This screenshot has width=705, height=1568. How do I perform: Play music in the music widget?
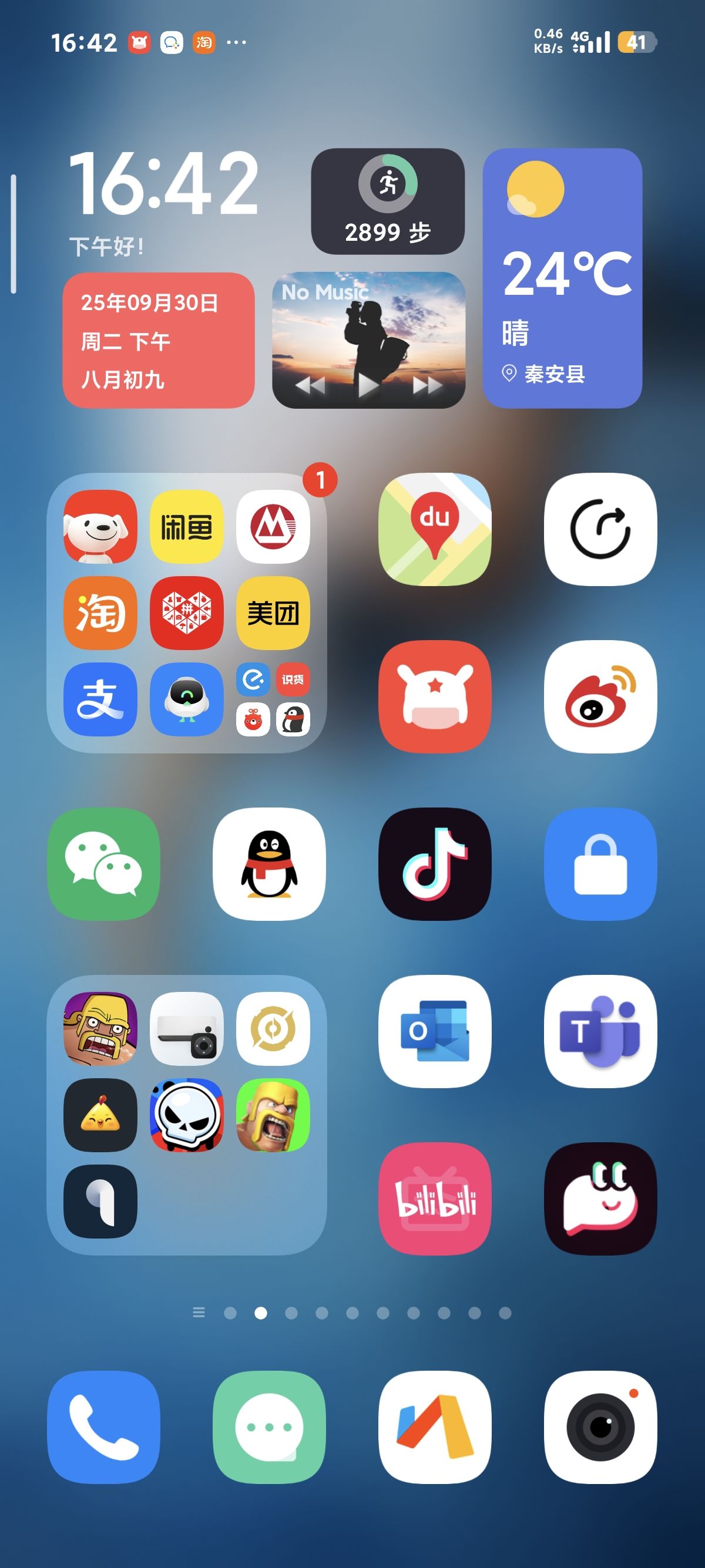click(x=368, y=385)
